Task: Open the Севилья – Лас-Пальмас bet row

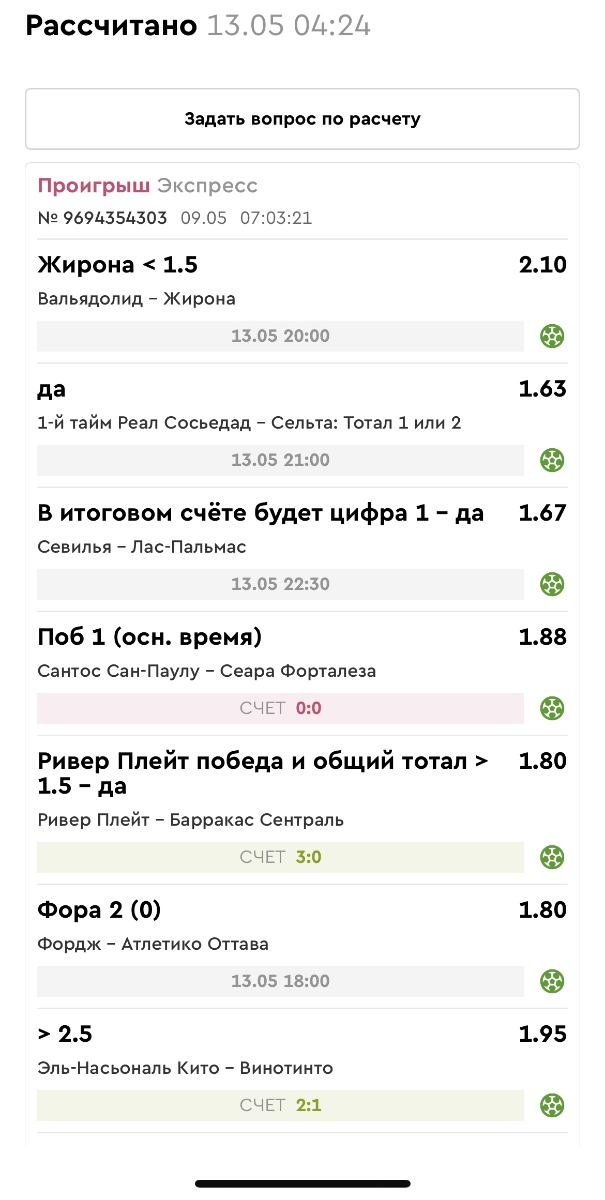Action: [x=302, y=549]
